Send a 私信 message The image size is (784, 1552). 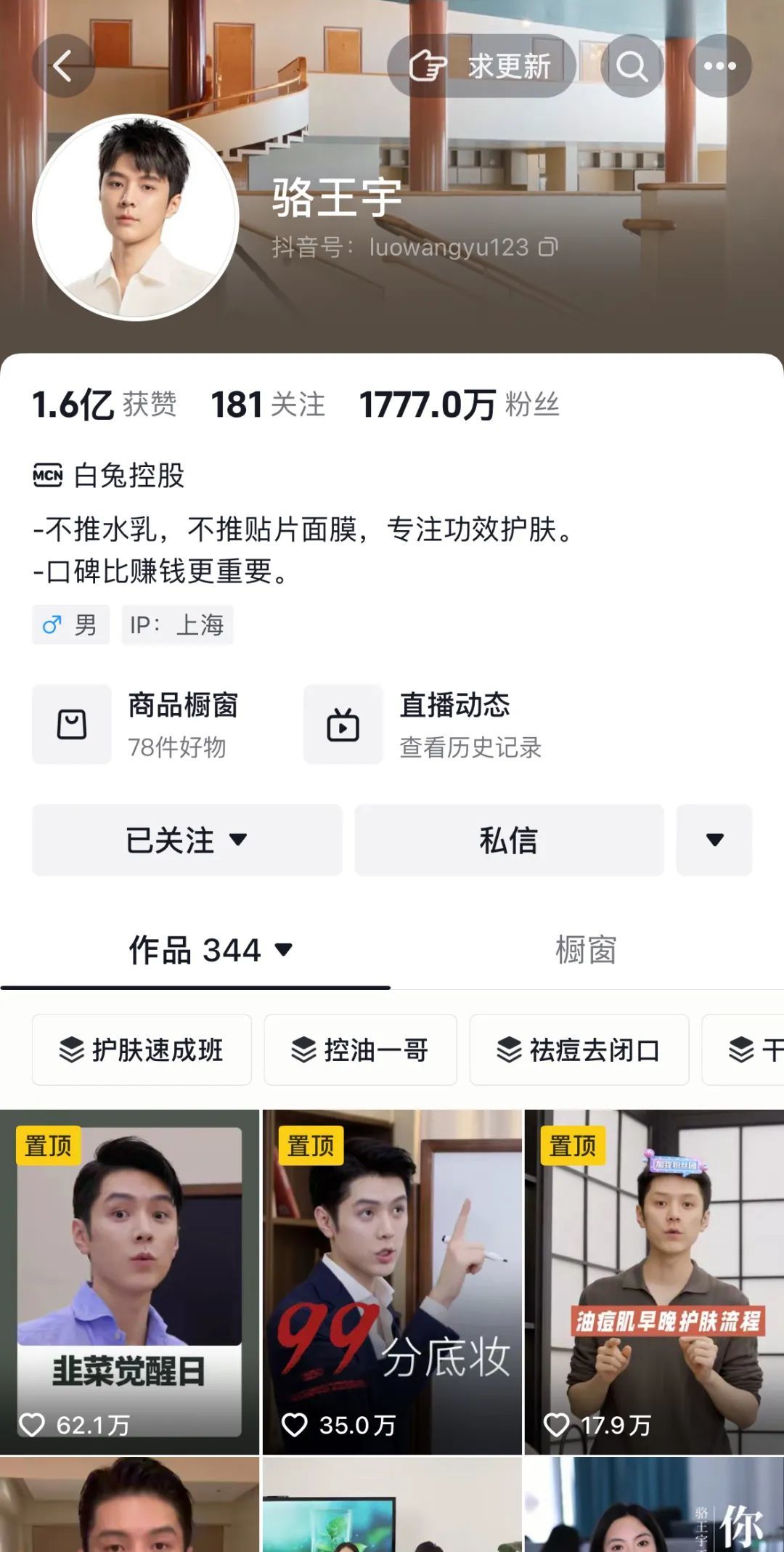click(x=509, y=840)
